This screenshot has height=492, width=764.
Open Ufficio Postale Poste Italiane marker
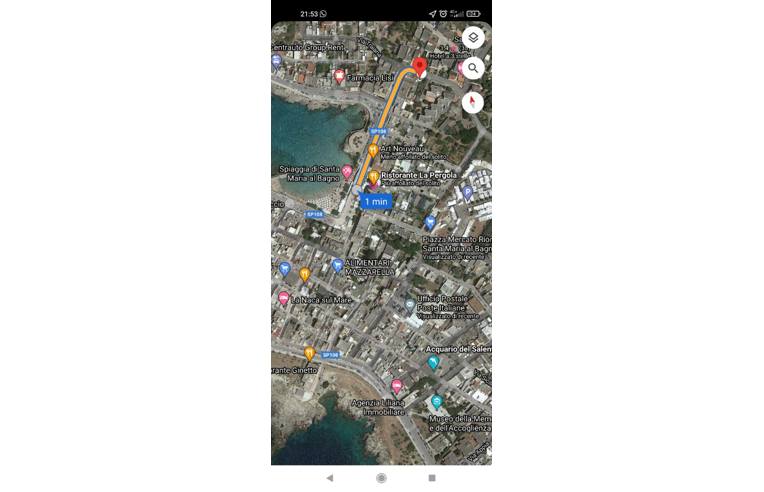point(409,305)
